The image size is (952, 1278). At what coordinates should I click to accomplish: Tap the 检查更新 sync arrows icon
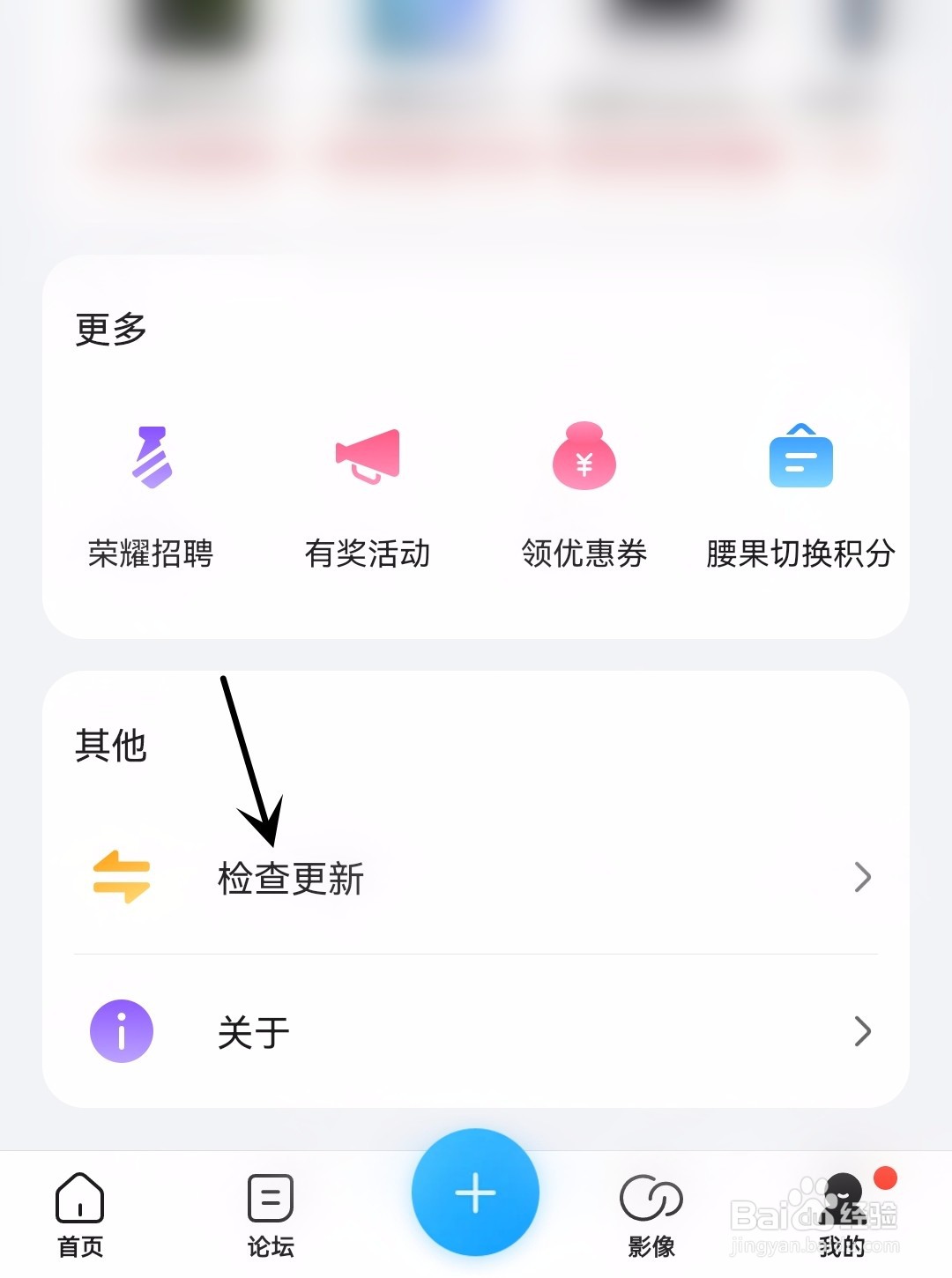pos(122,877)
